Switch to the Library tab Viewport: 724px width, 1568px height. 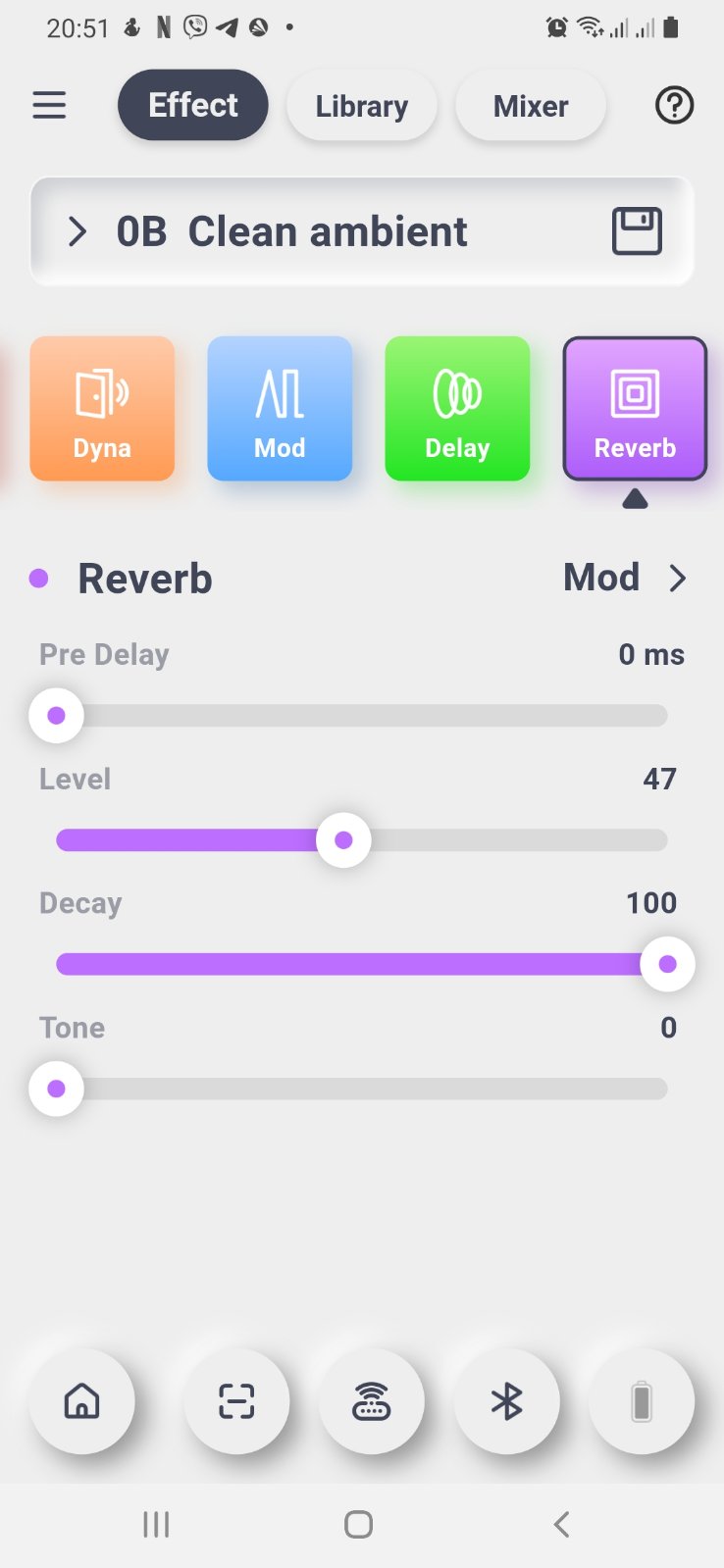click(x=361, y=106)
